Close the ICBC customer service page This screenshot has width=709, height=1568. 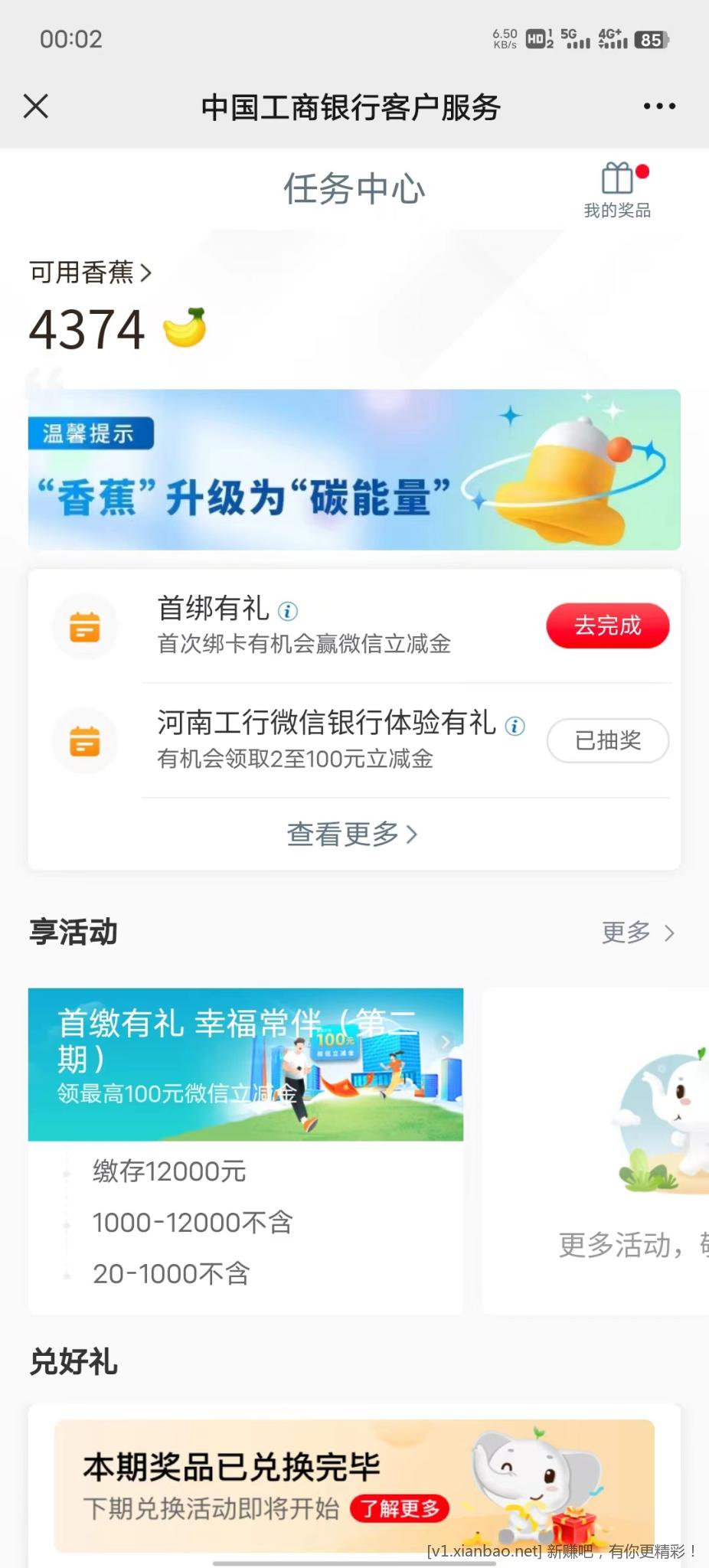tap(36, 106)
